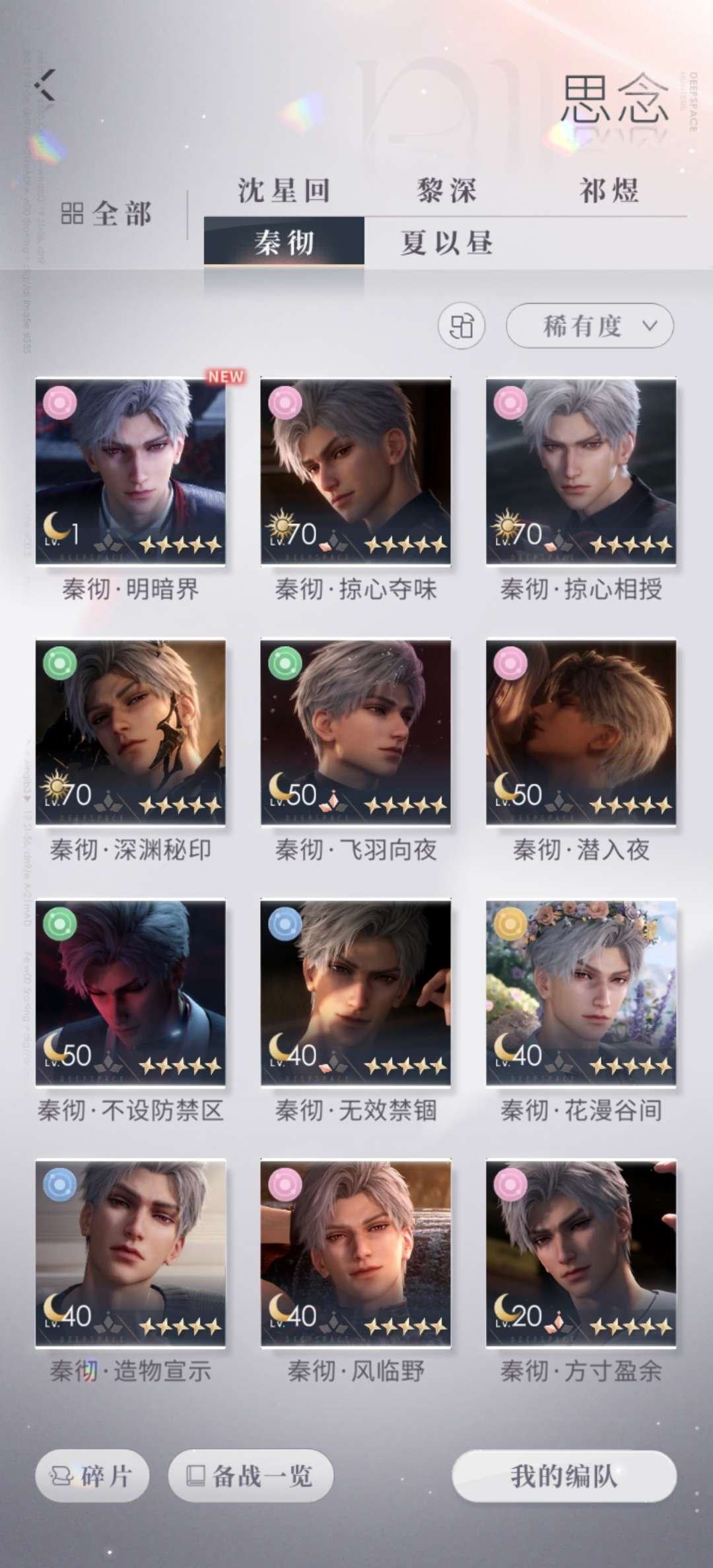View the 秦彻·飞羽向夜 card
The image size is (713, 1568).
356,731
